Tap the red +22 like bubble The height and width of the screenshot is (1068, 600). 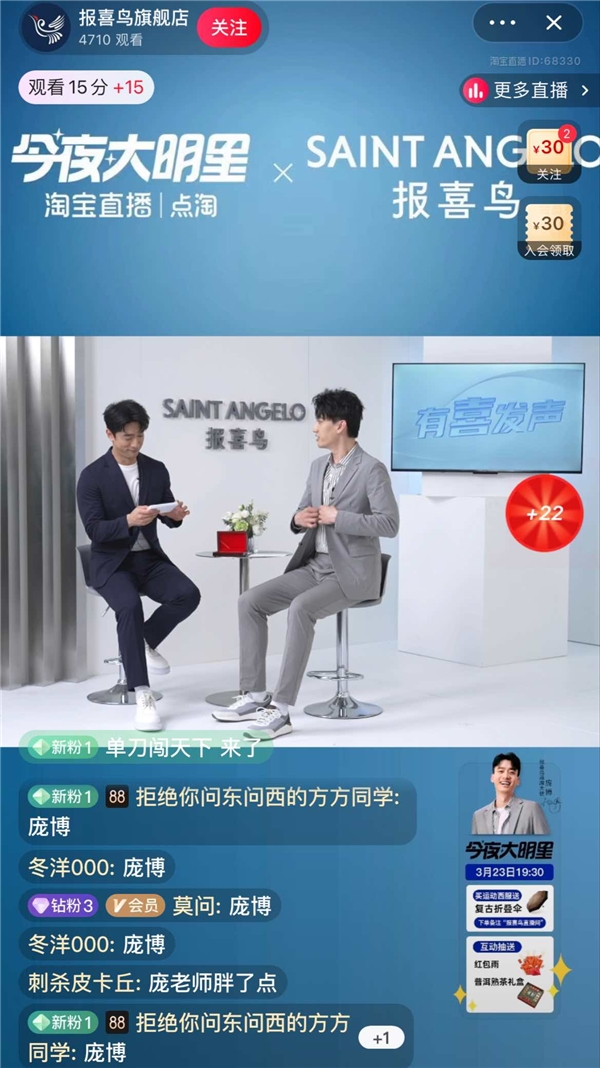[x=544, y=513]
